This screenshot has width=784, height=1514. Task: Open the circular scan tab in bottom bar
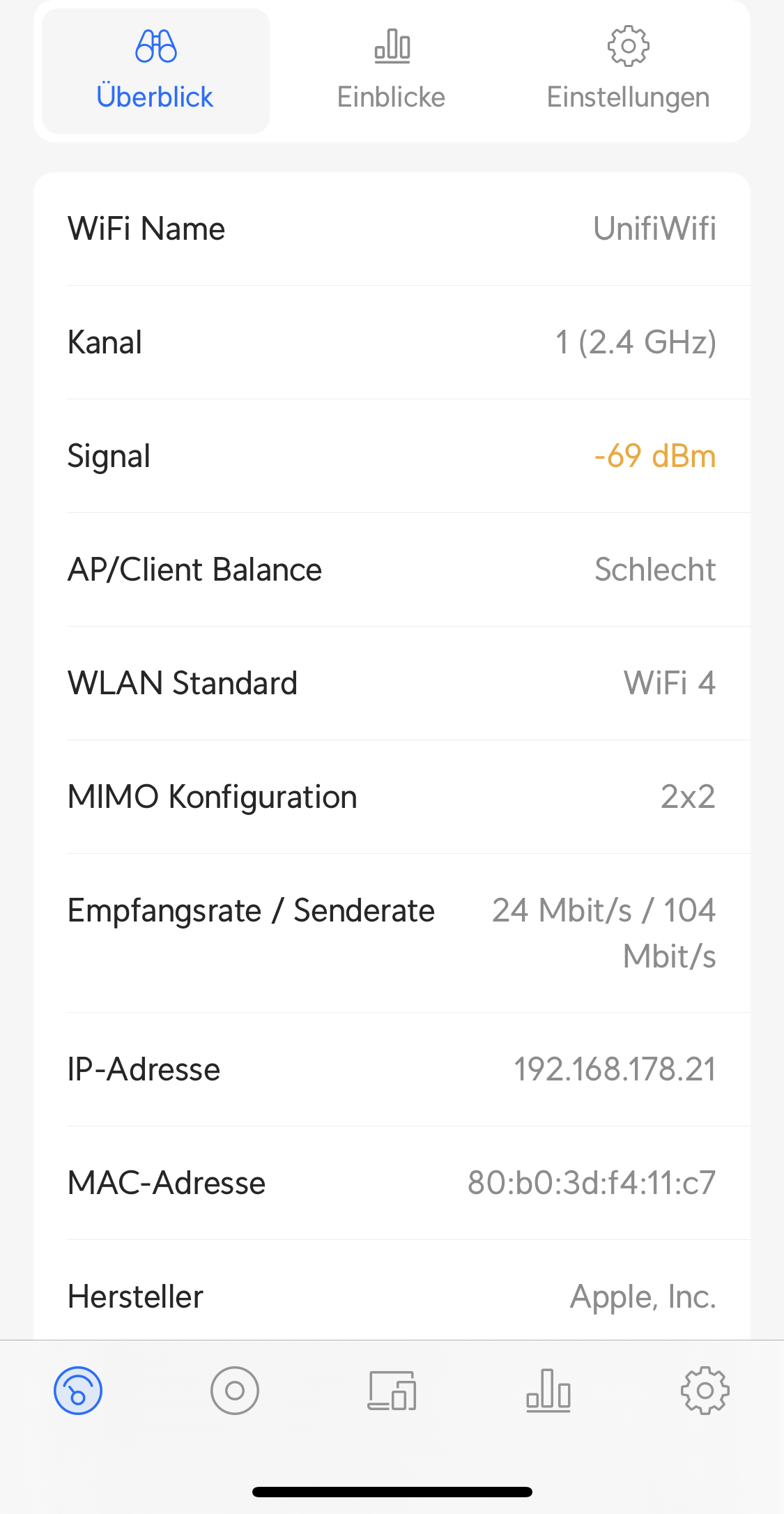tap(235, 1391)
